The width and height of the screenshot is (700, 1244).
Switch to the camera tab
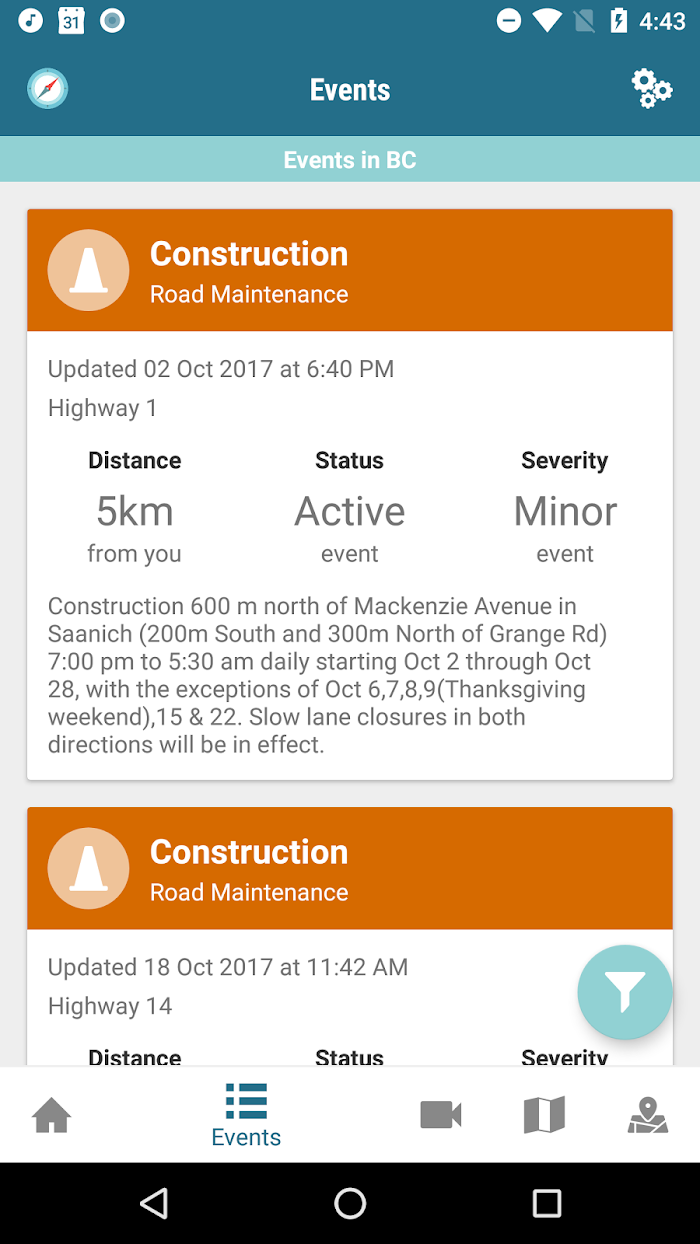coord(441,1114)
